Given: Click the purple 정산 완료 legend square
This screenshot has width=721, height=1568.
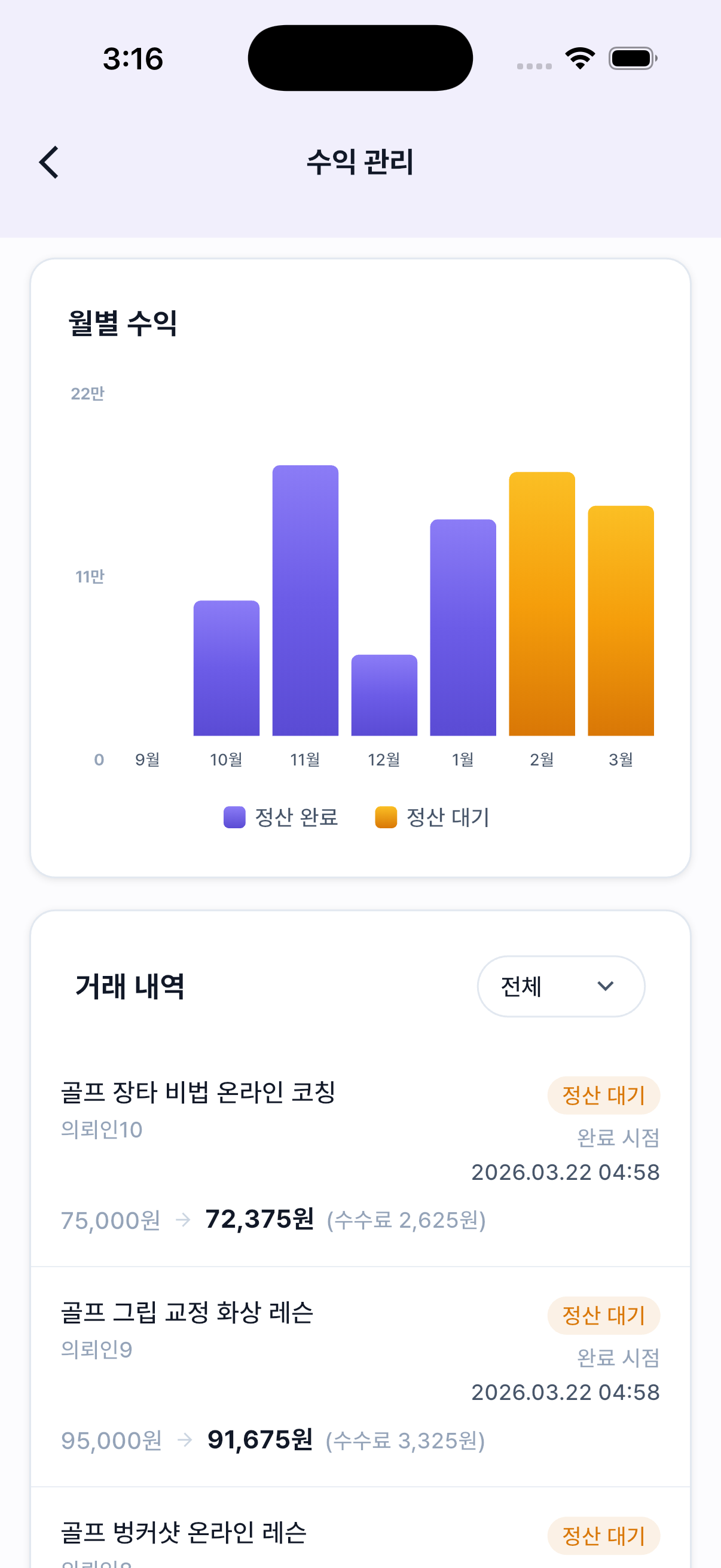Looking at the screenshot, I should click(x=233, y=817).
